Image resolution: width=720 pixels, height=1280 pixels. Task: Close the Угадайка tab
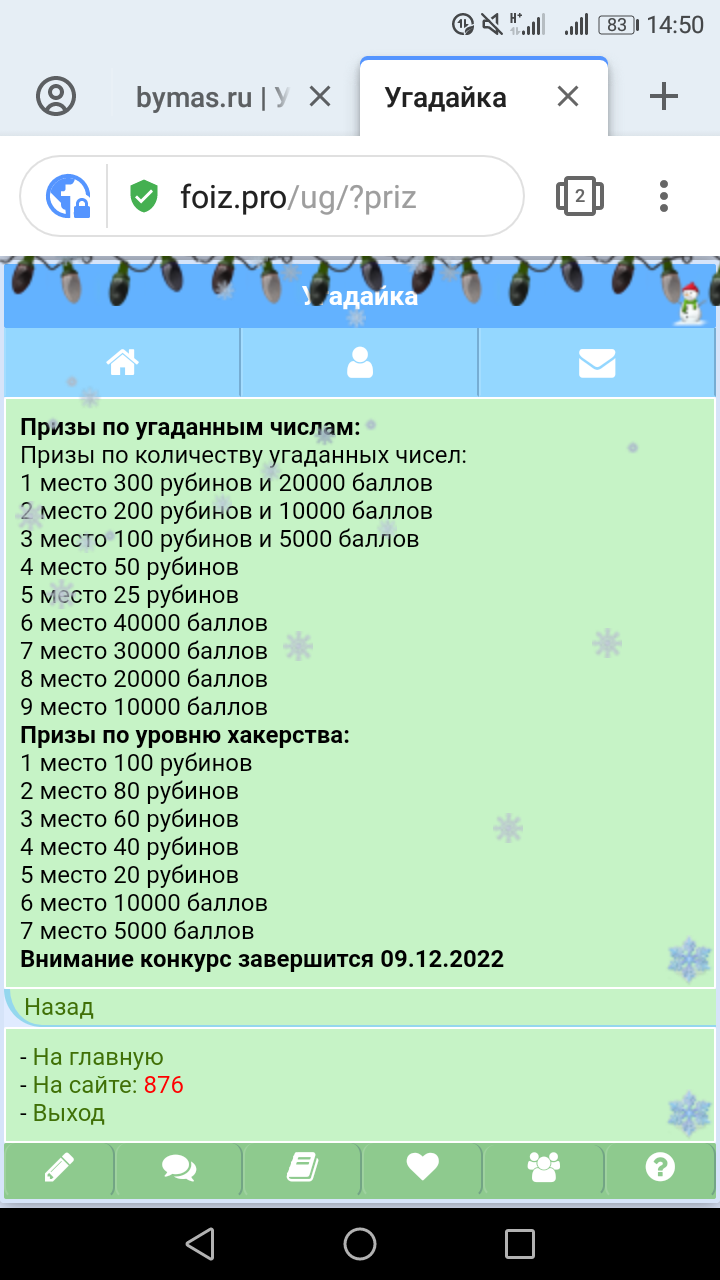point(567,97)
